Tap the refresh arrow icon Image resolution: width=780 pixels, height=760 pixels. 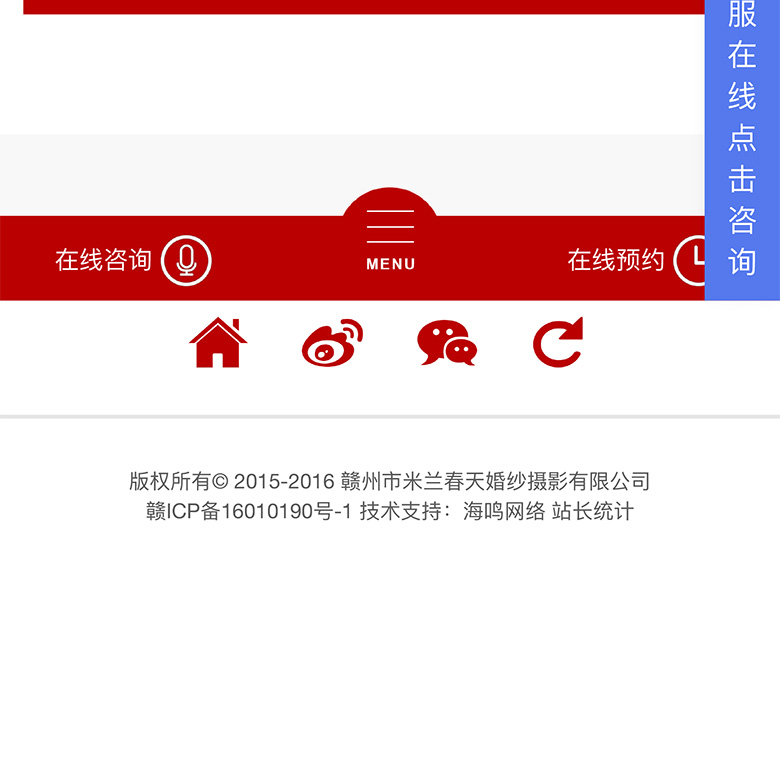tap(558, 343)
